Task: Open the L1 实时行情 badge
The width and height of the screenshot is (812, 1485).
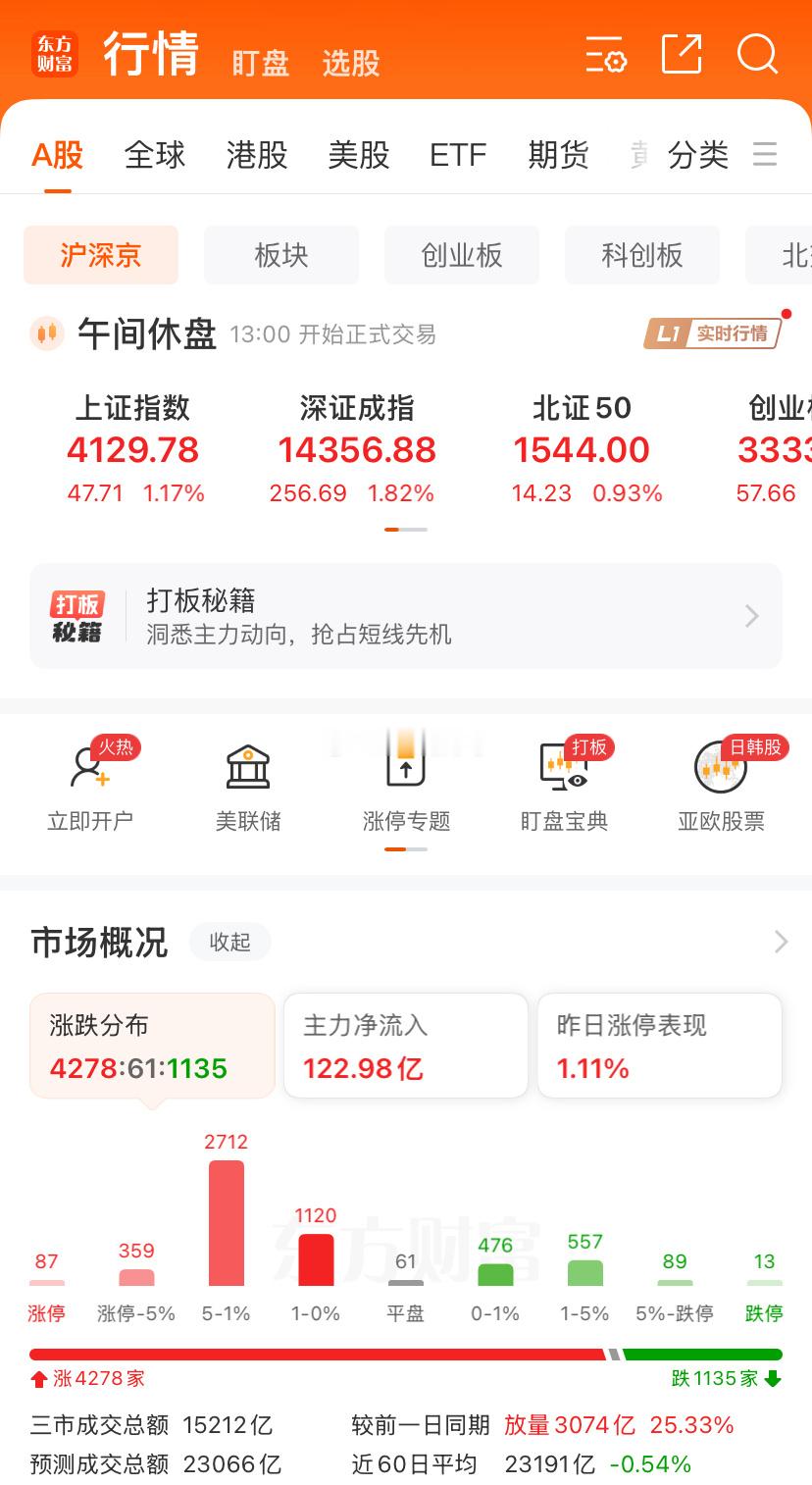Action: point(715,333)
